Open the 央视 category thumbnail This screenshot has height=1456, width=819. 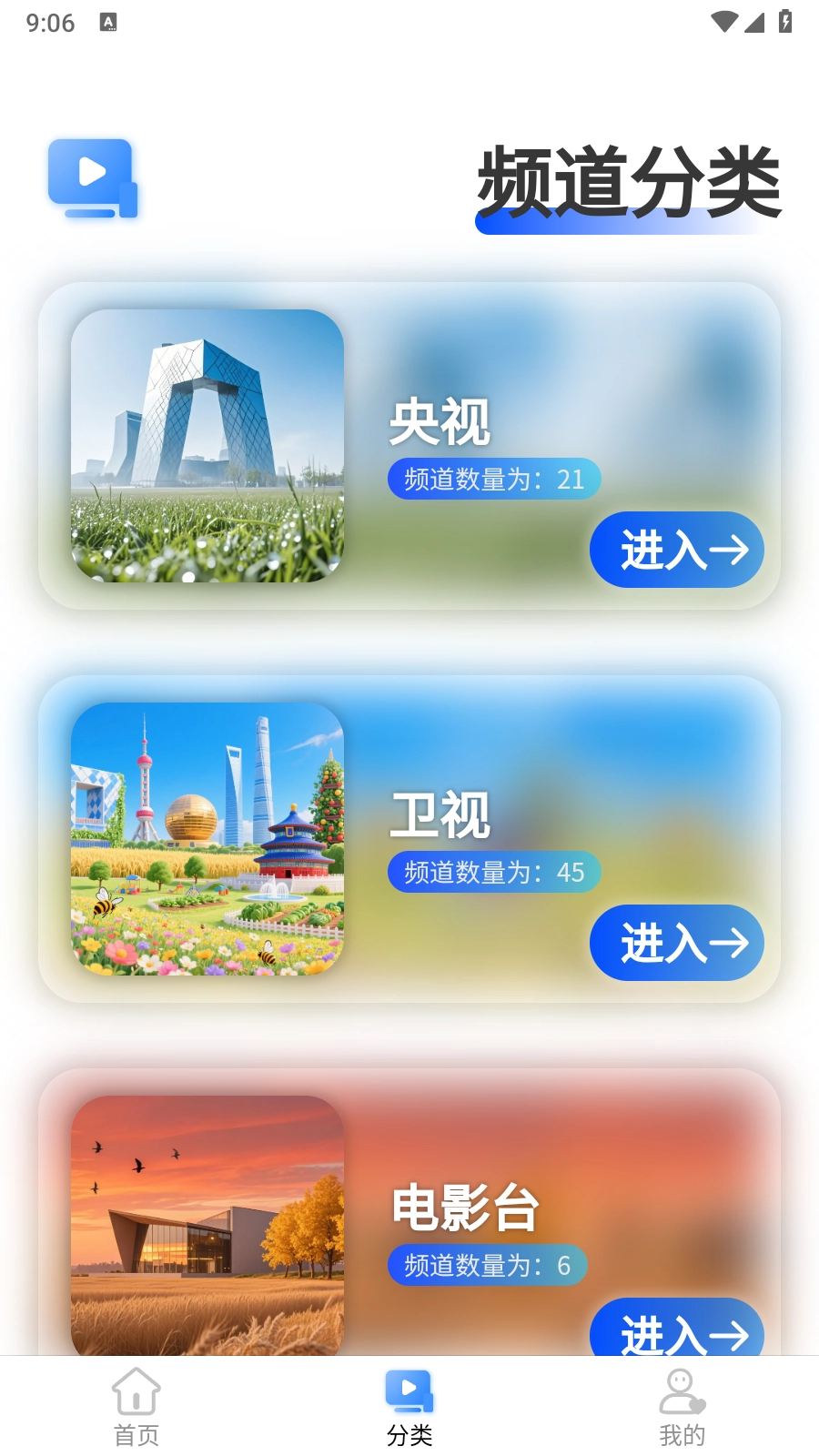coord(207,446)
